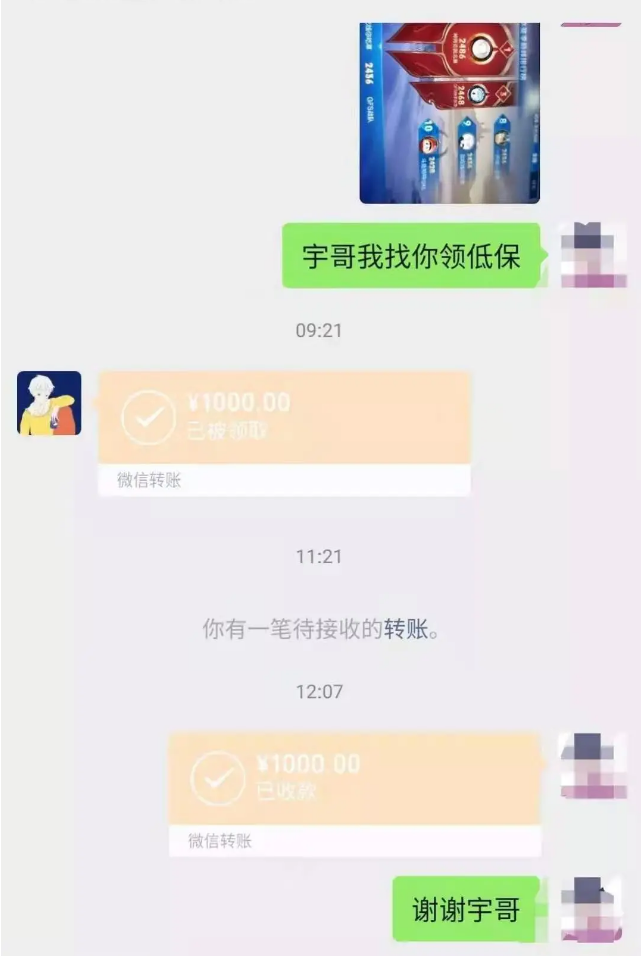Open the game screenshot image message

449,112
